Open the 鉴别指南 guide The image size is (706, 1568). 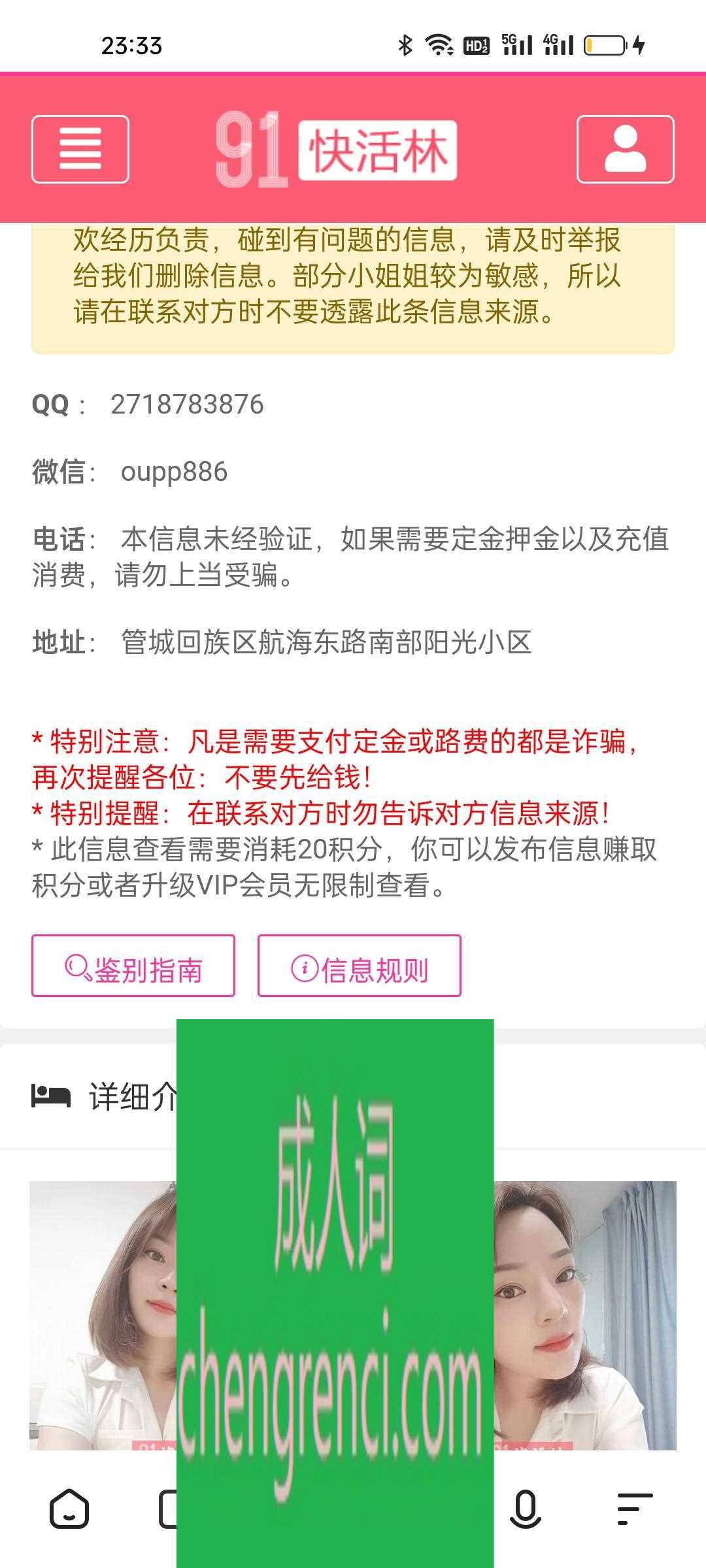click(x=133, y=966)
